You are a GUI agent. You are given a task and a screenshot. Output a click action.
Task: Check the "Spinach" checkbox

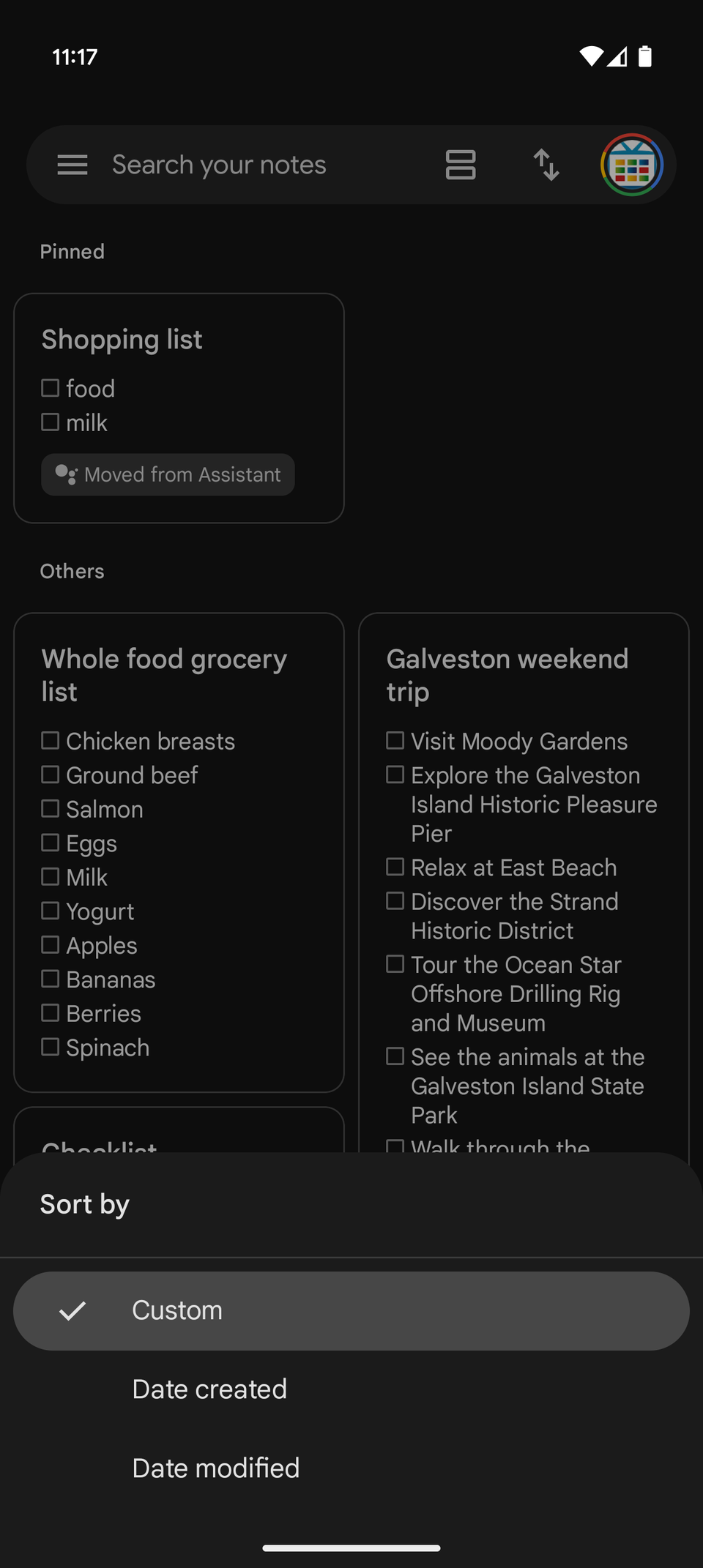[51, 1047]
